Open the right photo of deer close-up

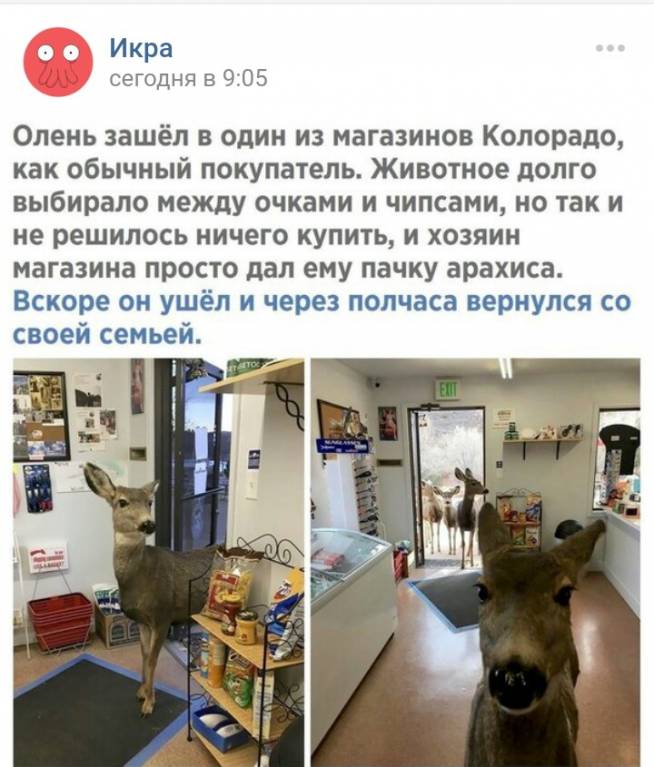(x=474, y=562)
